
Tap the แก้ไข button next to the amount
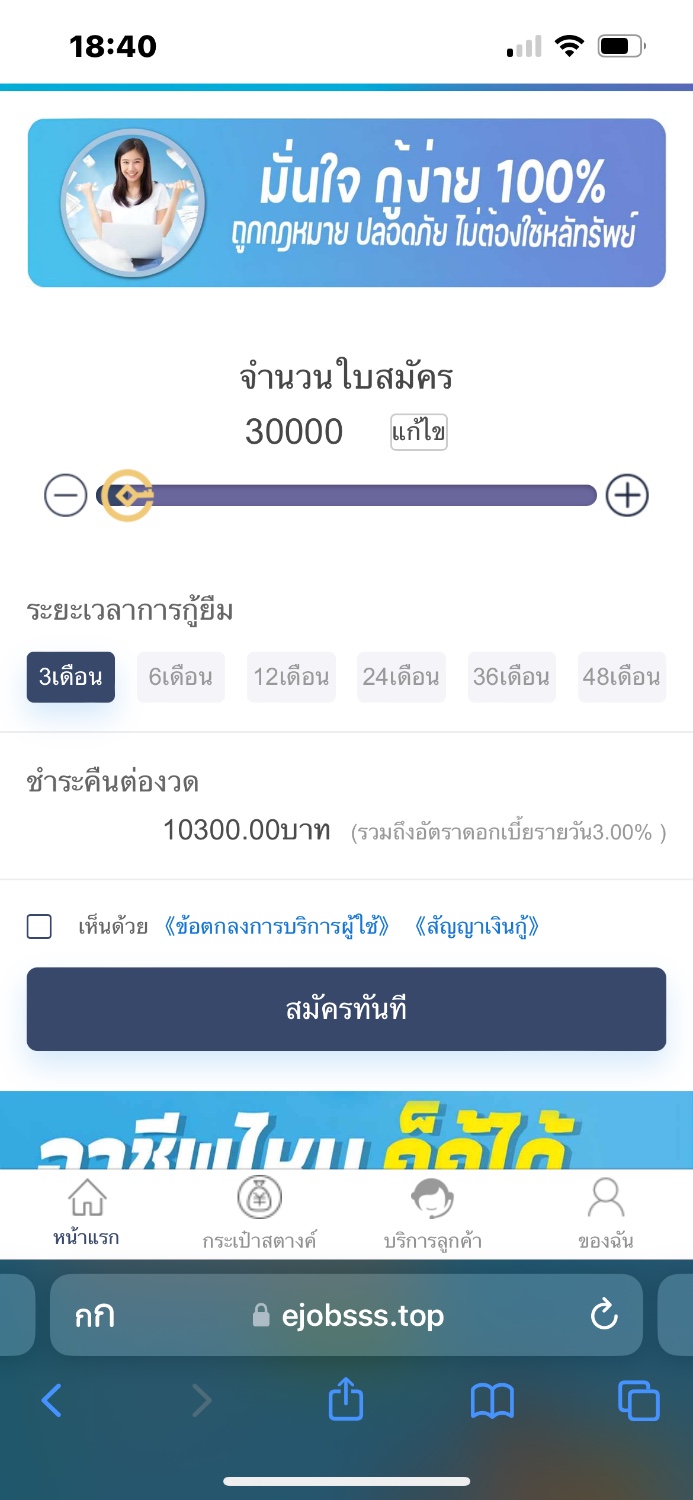(418, 432)
